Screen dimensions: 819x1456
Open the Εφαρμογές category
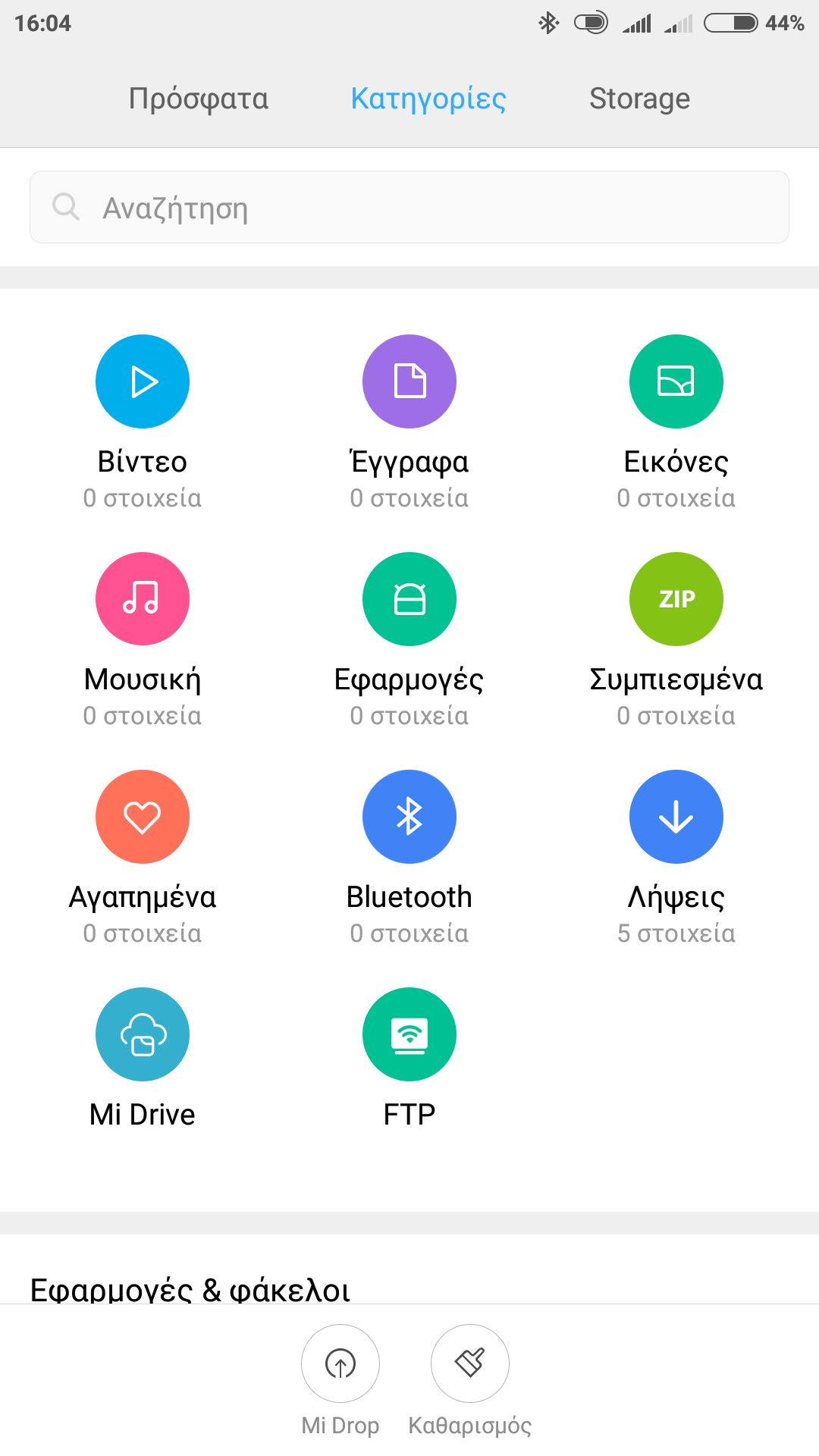[x=409, y=599]
